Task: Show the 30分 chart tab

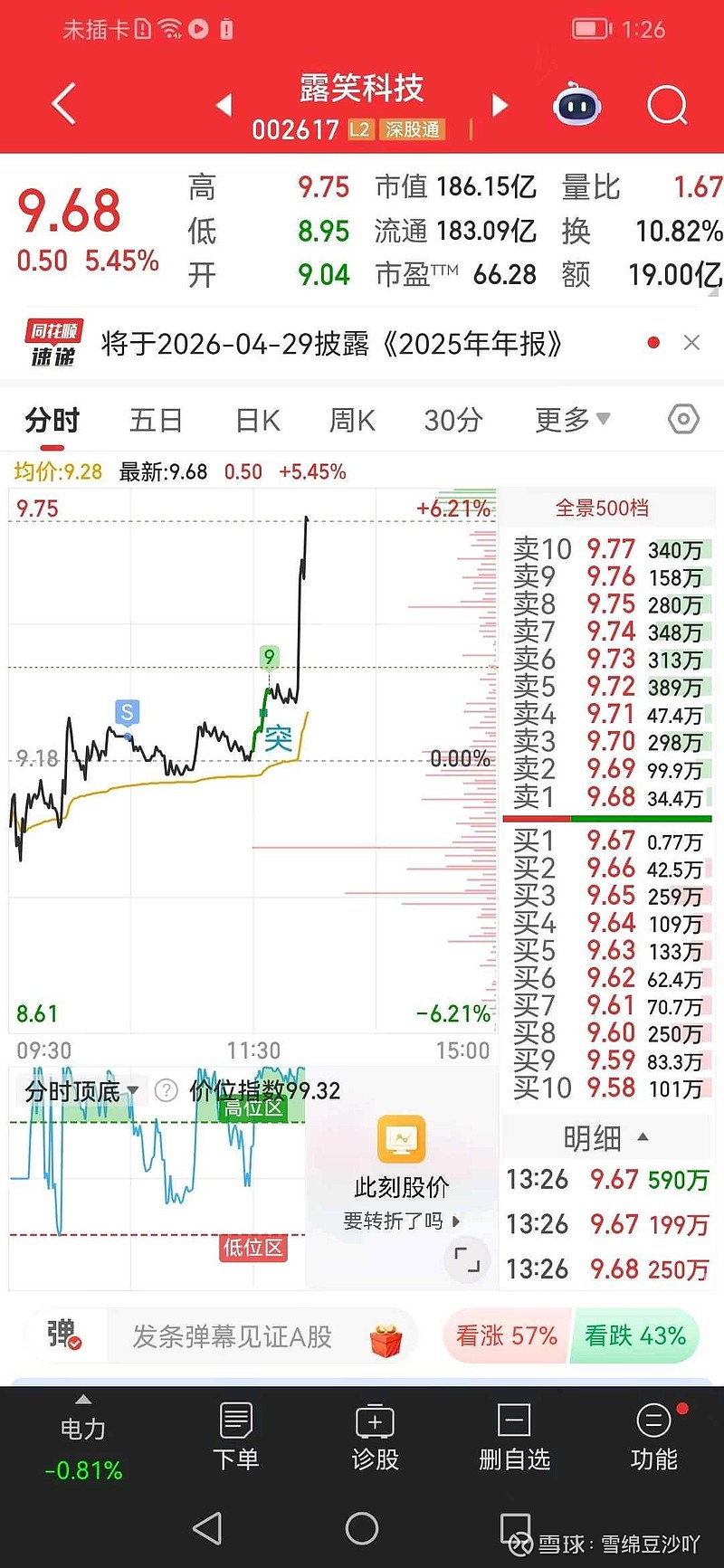Action: tap(453, 421)
